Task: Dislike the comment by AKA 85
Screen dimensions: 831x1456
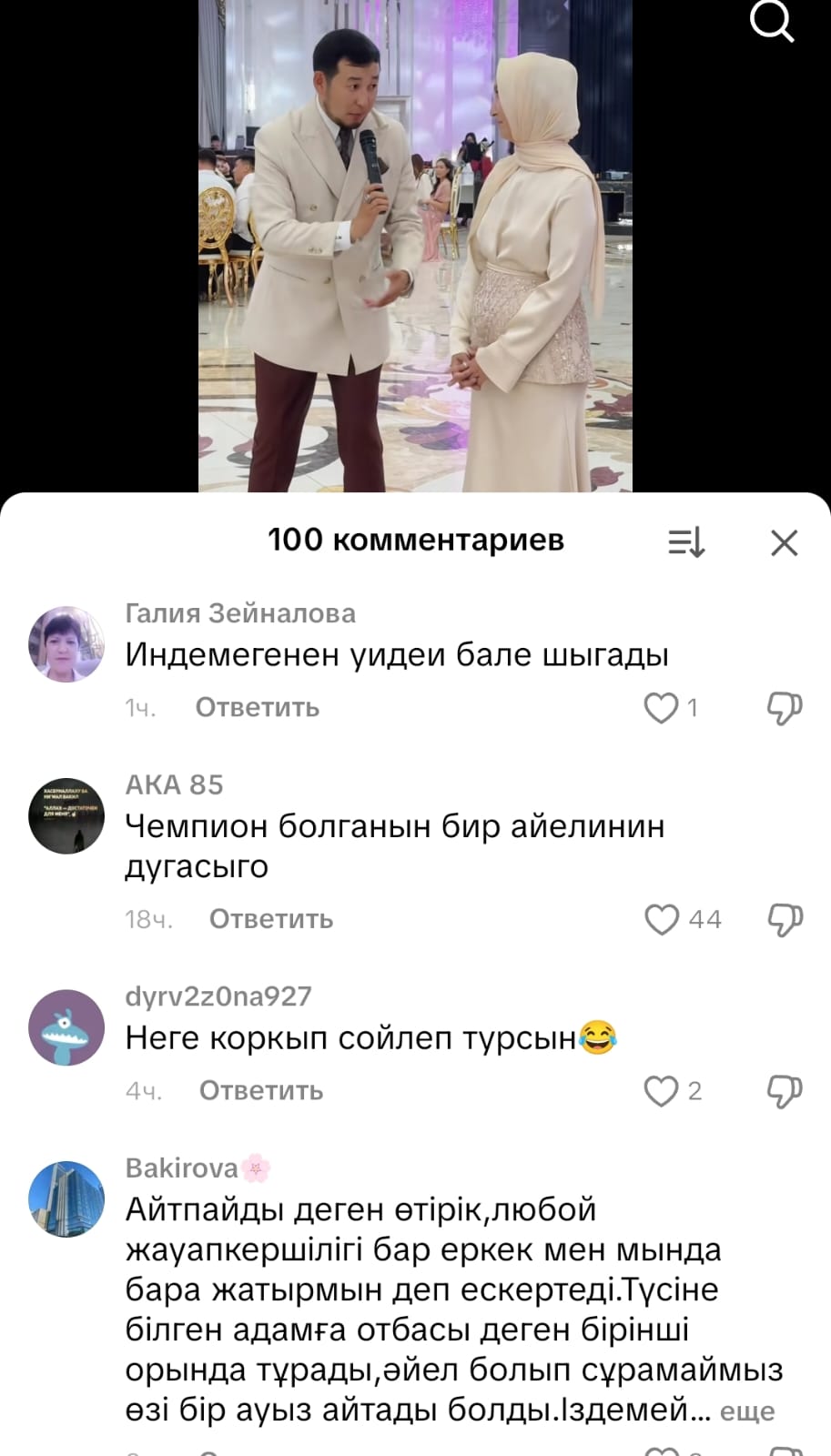Action: point(784,919)
